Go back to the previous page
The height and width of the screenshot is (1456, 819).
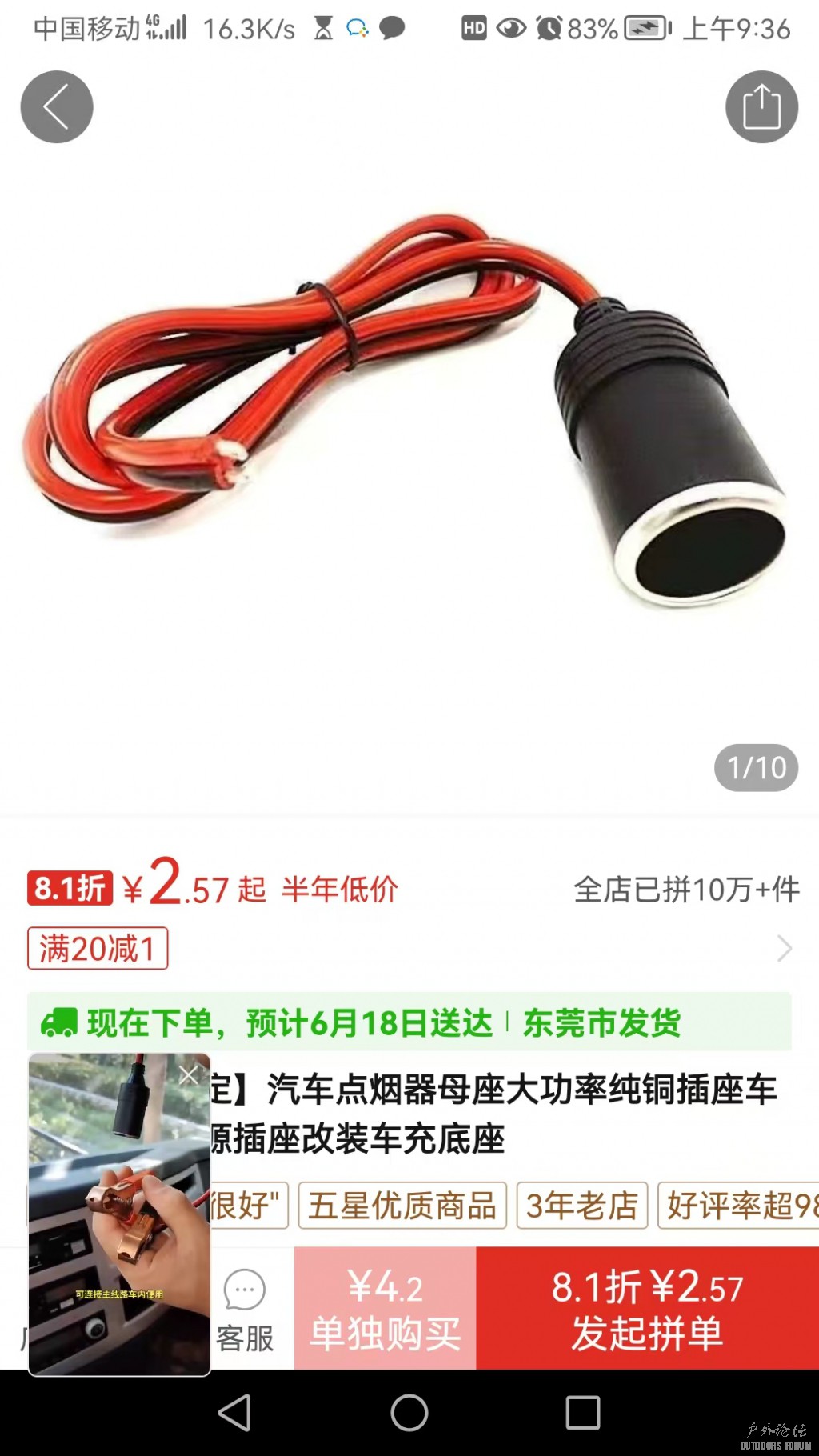56,107
